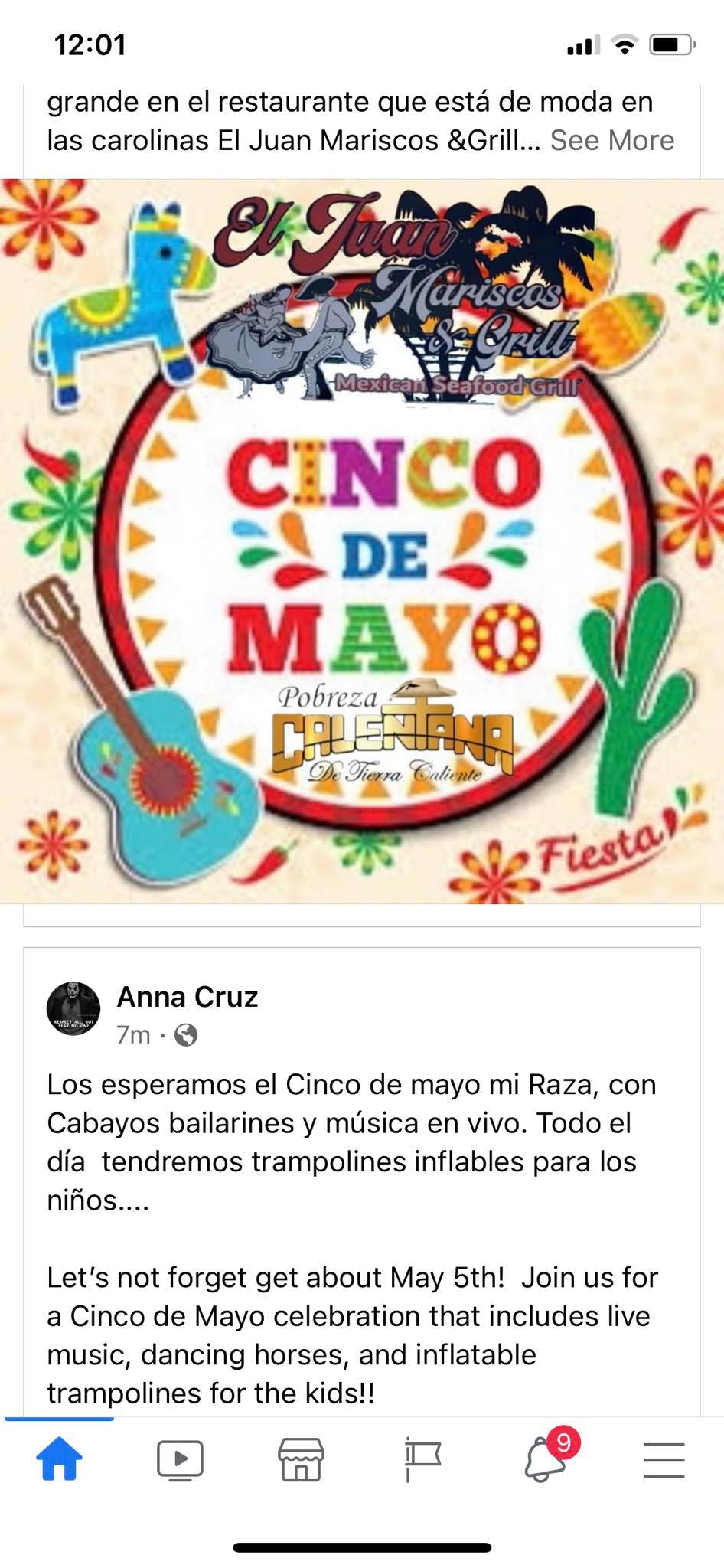Switch to the Pages flag tab
Viewport: 724px width, 1568px height.
tap(422, 1459)
